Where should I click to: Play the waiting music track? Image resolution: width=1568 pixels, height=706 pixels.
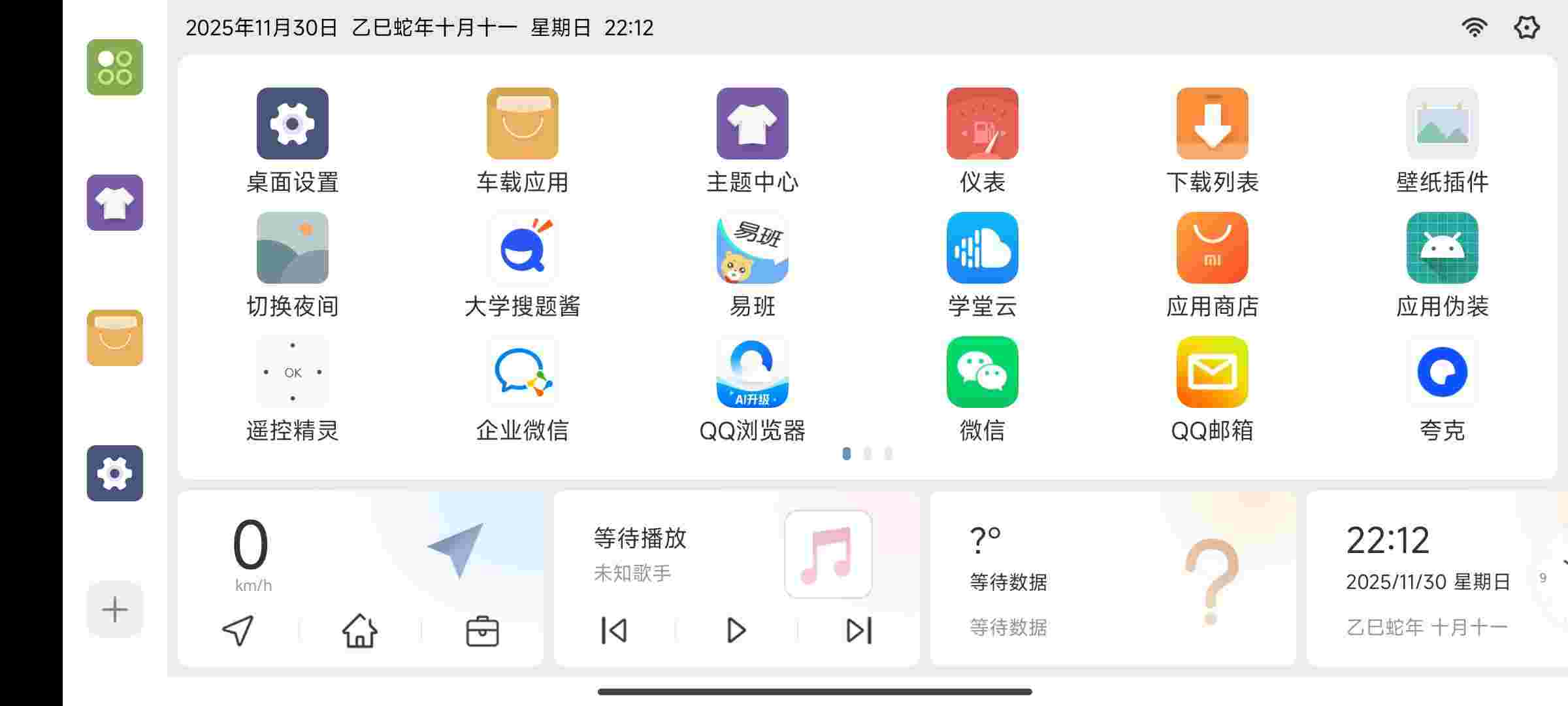coord(736,631)
